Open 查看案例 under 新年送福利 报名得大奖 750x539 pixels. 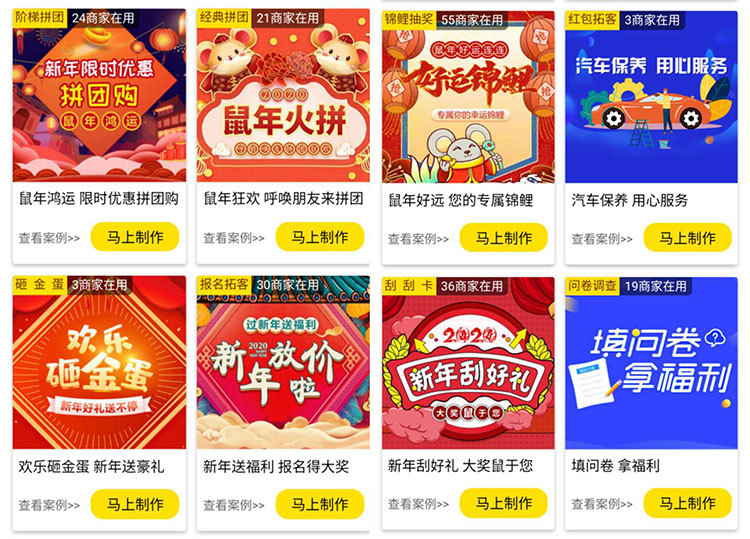click(234, 505)
